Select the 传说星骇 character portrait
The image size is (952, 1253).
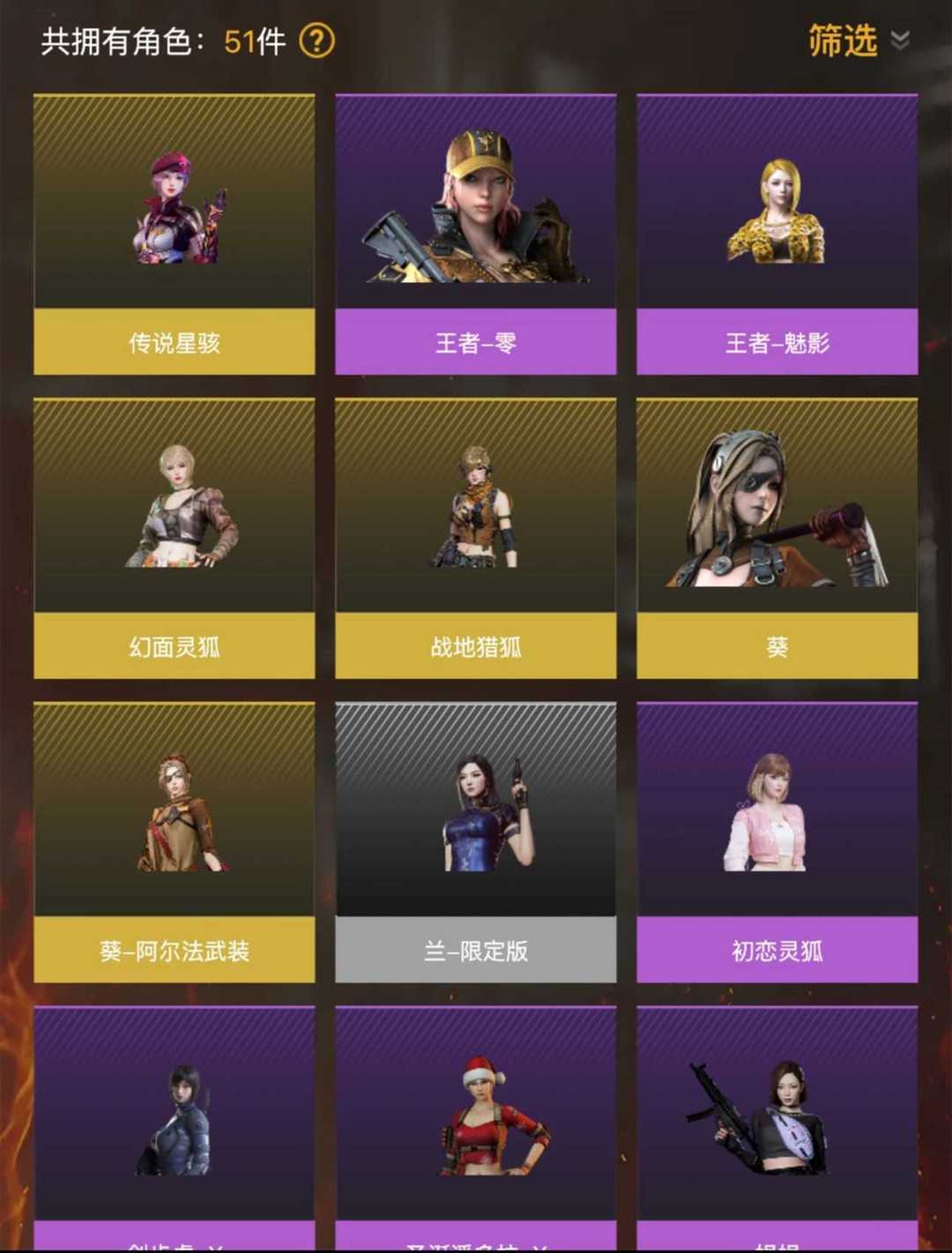tap(173, 207)
